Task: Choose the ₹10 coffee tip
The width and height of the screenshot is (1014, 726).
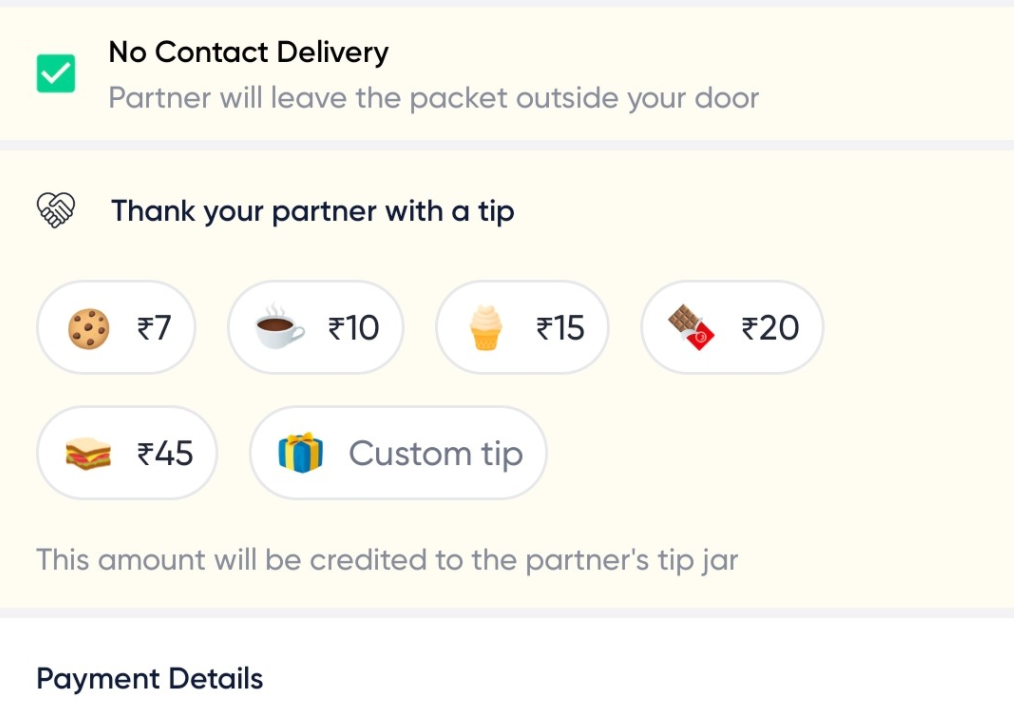Action: [315, 328]
